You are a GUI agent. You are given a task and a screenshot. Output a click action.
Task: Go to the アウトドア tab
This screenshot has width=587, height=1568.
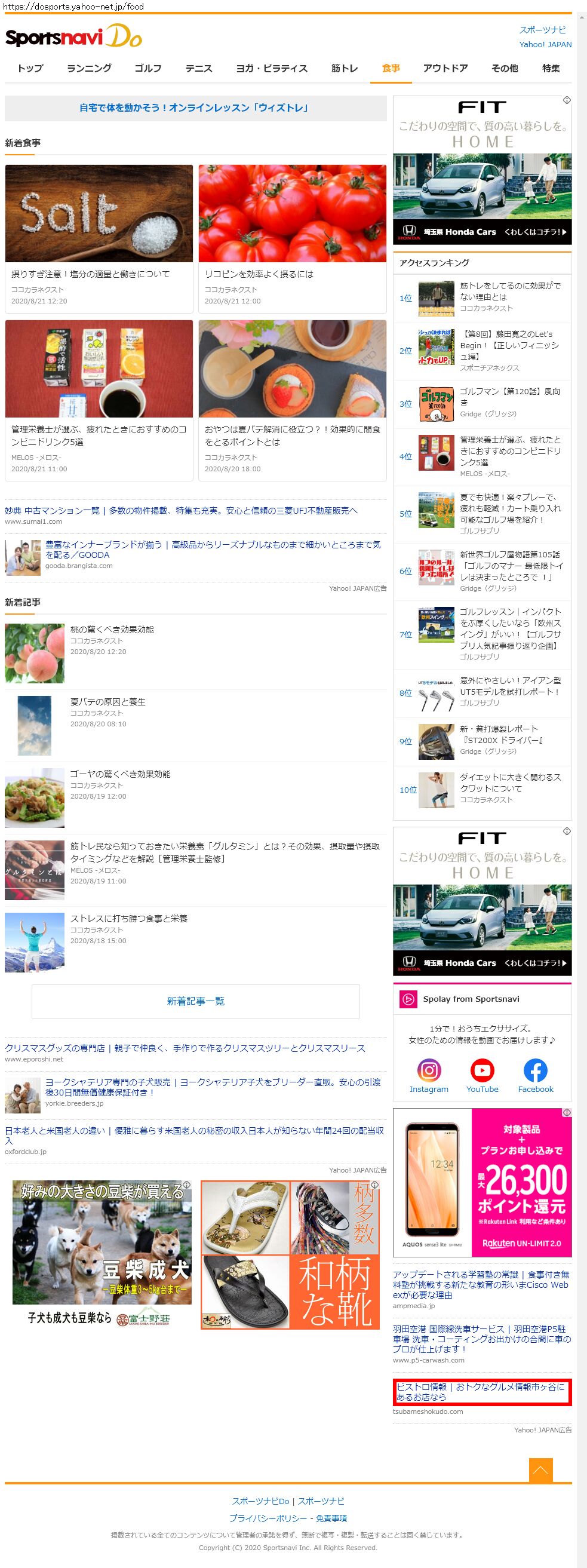(445, 68)
